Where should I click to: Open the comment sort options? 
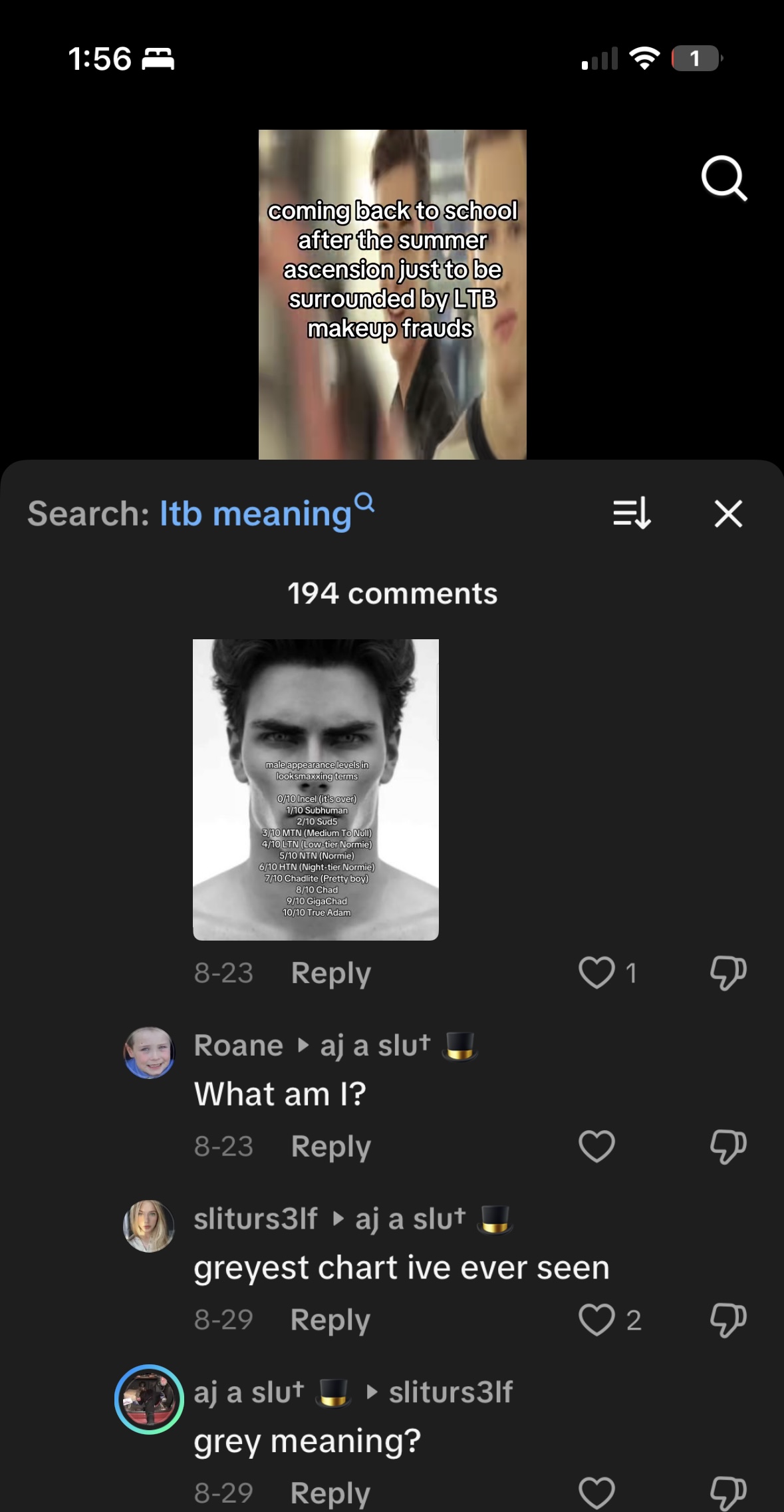(632, 514)
